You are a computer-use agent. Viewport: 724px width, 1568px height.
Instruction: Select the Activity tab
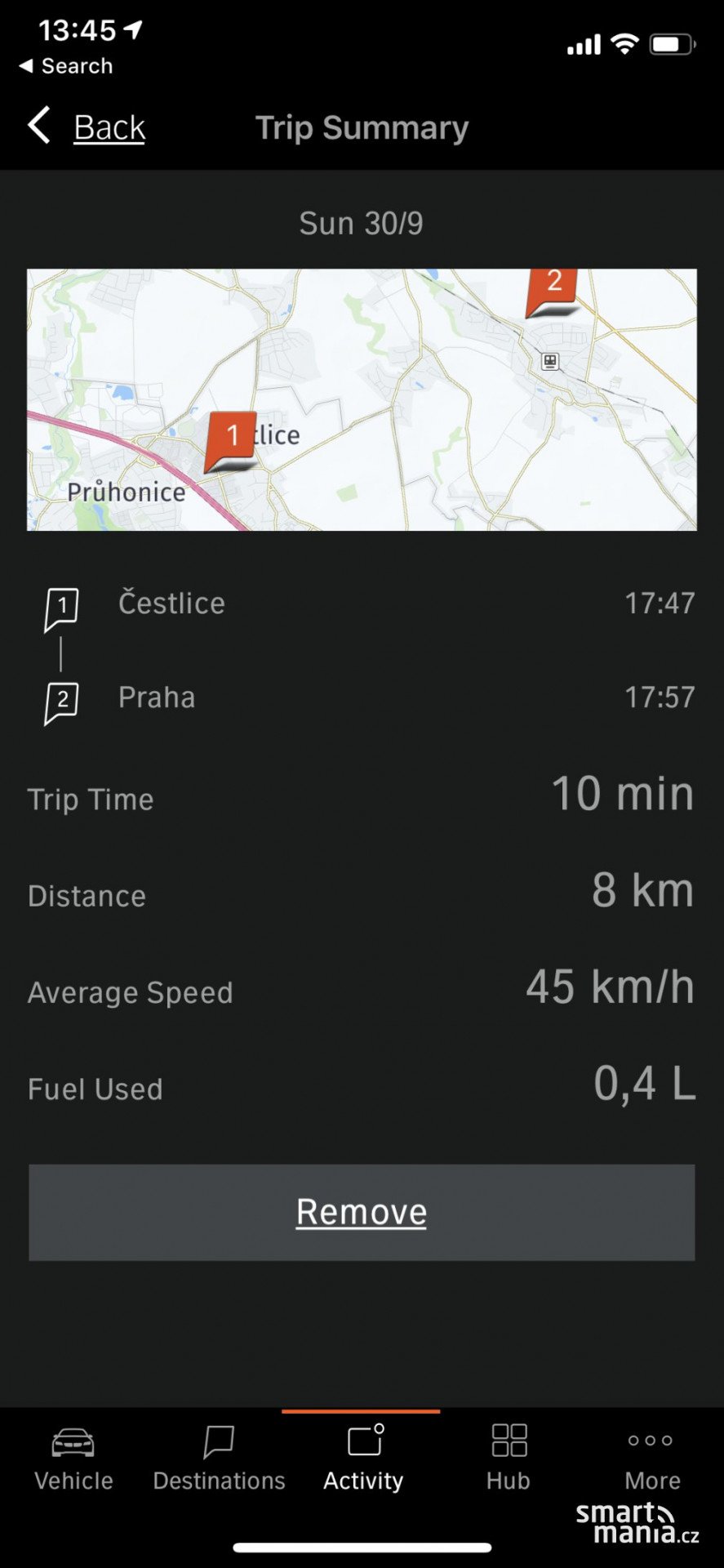coord(363,1459)
